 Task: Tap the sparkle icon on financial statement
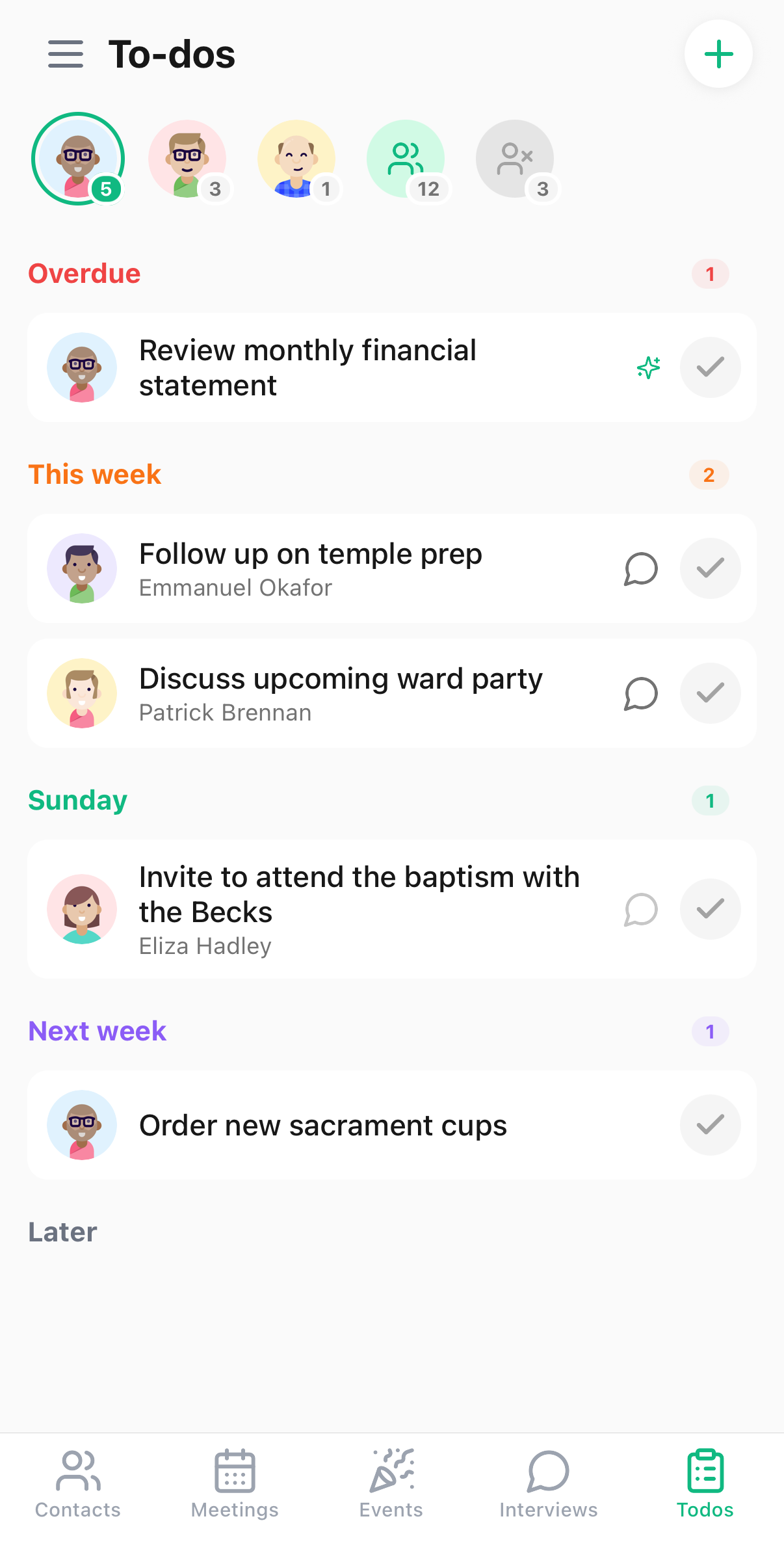648,367
